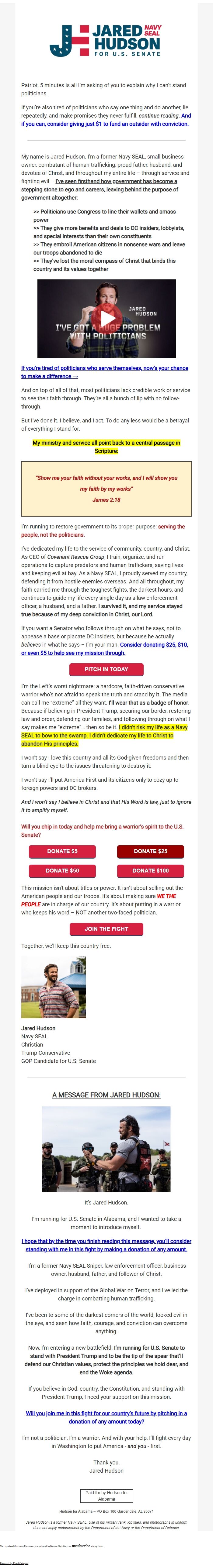Hit the DONATE $100 button
Image resolution: width=213 pixels, height=1568 pixels.
150,870
